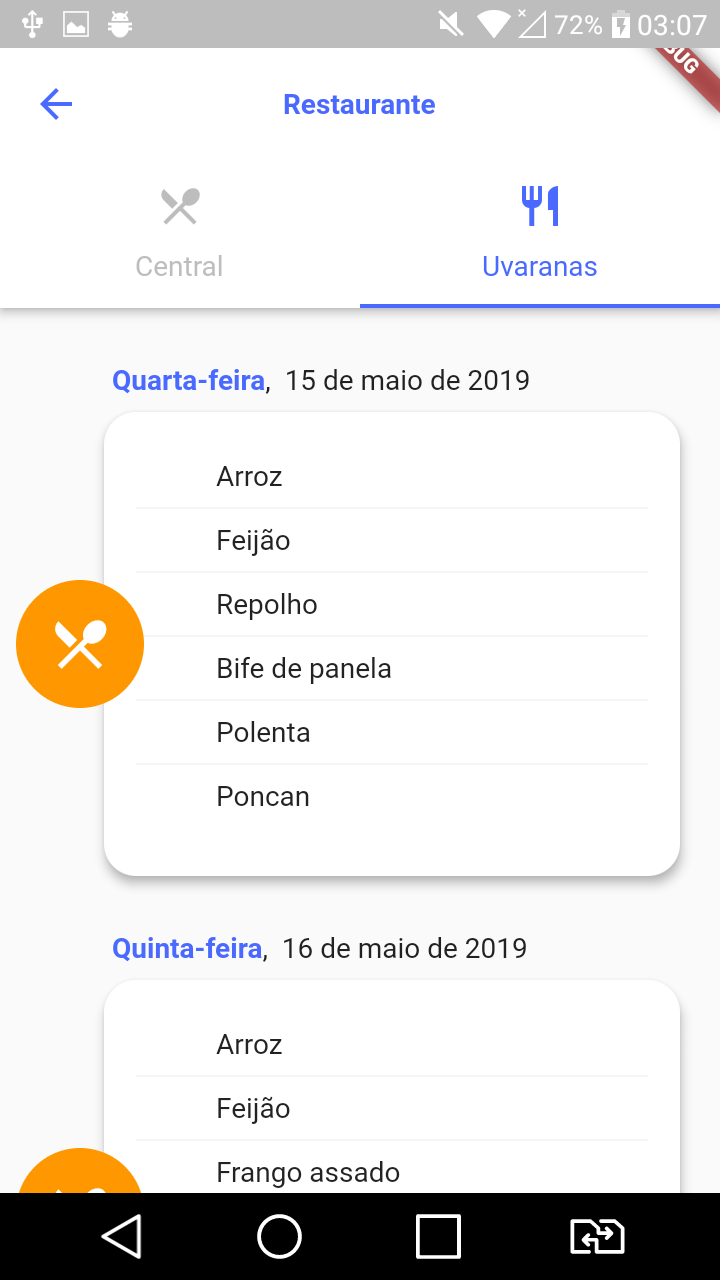Go to the home screen
Viewport: 720px width, 1280px height.
click(x=280, y=1236)
